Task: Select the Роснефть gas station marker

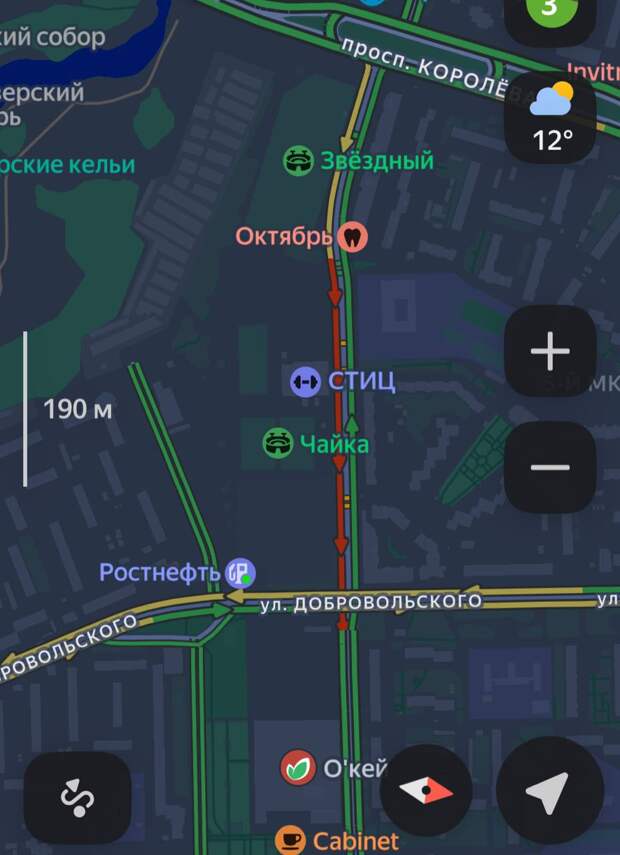Action: pyautogui.click(x=240, y=573)
